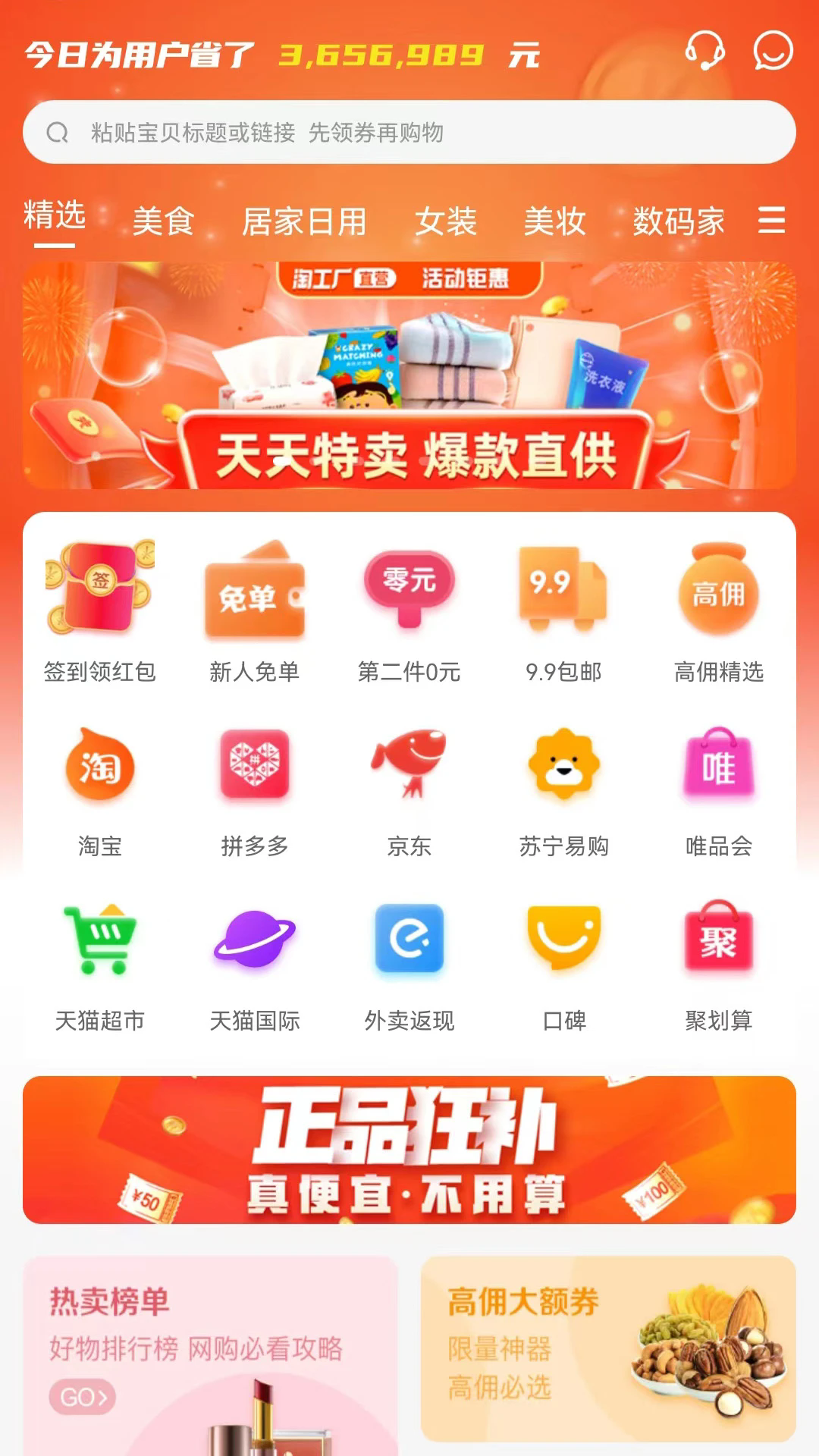Switch to the 居家日用 tab
819x1456 pixels.
coord(304,221)
